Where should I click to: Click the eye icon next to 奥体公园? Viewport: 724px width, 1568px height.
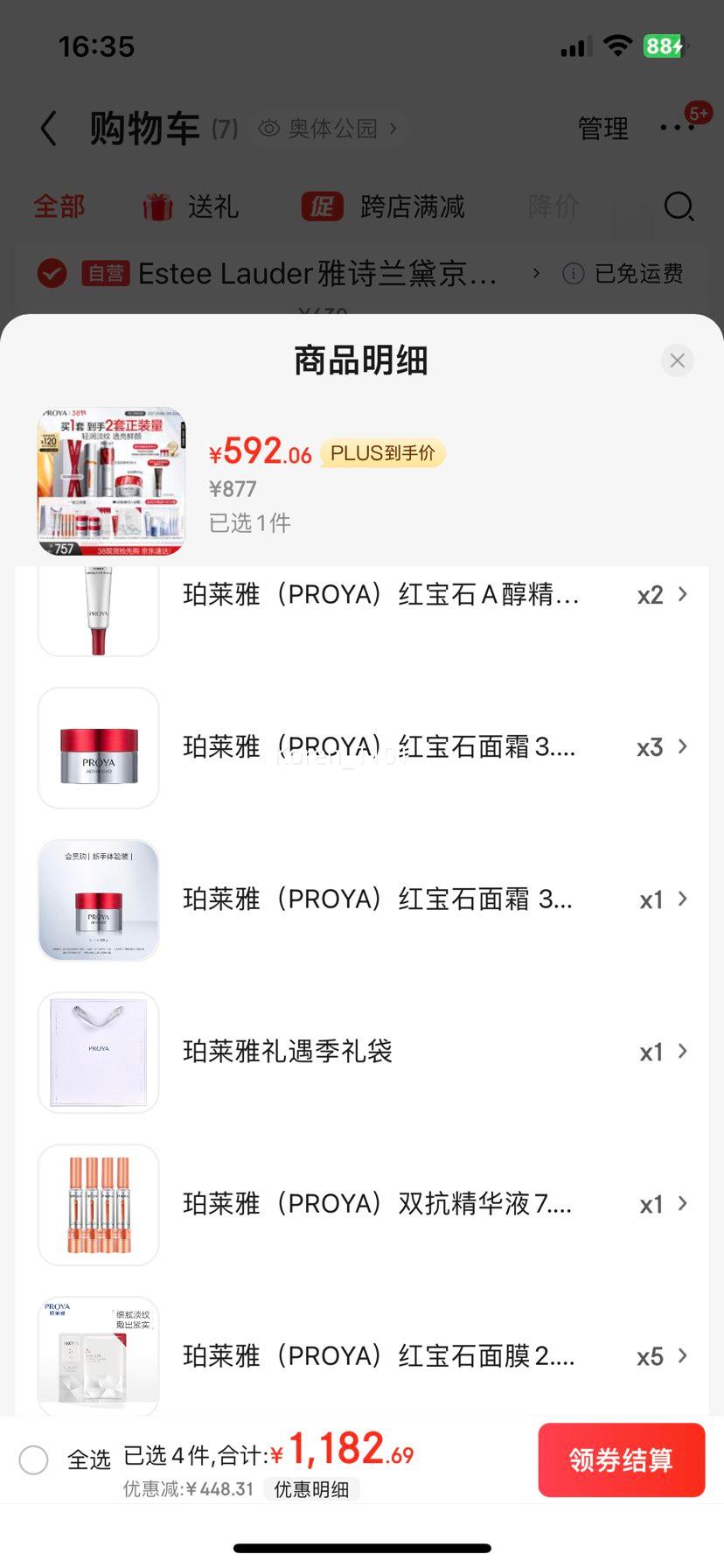pos(268,128)
